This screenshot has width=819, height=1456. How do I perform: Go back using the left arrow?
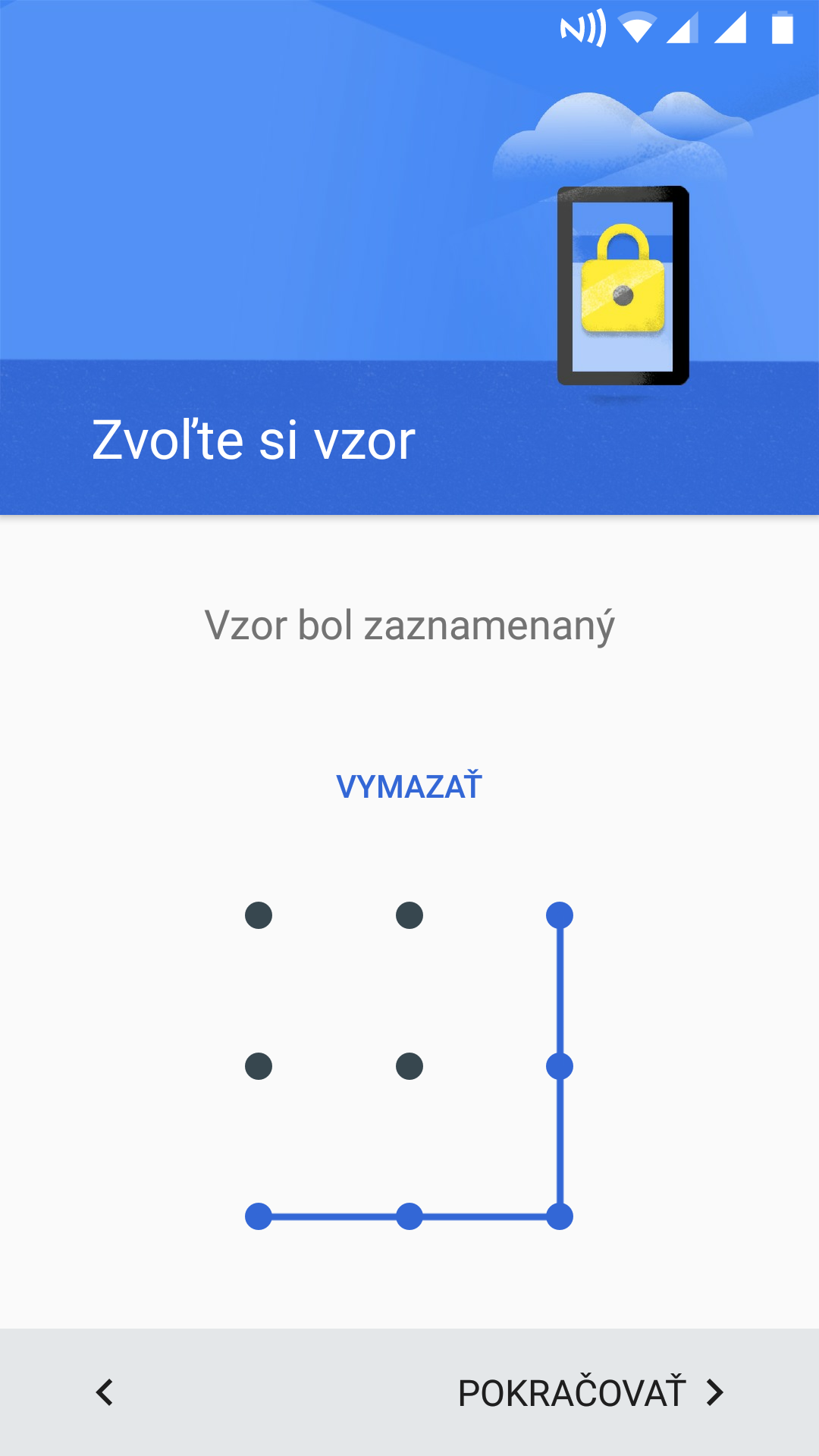(x=105, y=1392)
